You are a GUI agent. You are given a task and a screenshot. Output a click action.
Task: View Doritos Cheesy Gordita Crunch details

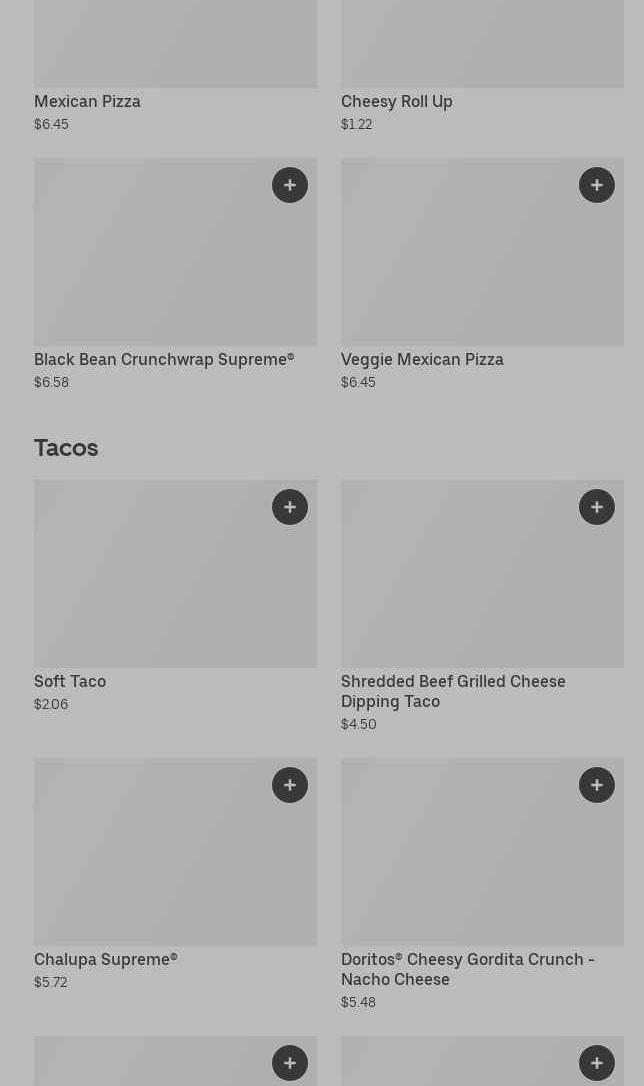[x=467, y=969]
